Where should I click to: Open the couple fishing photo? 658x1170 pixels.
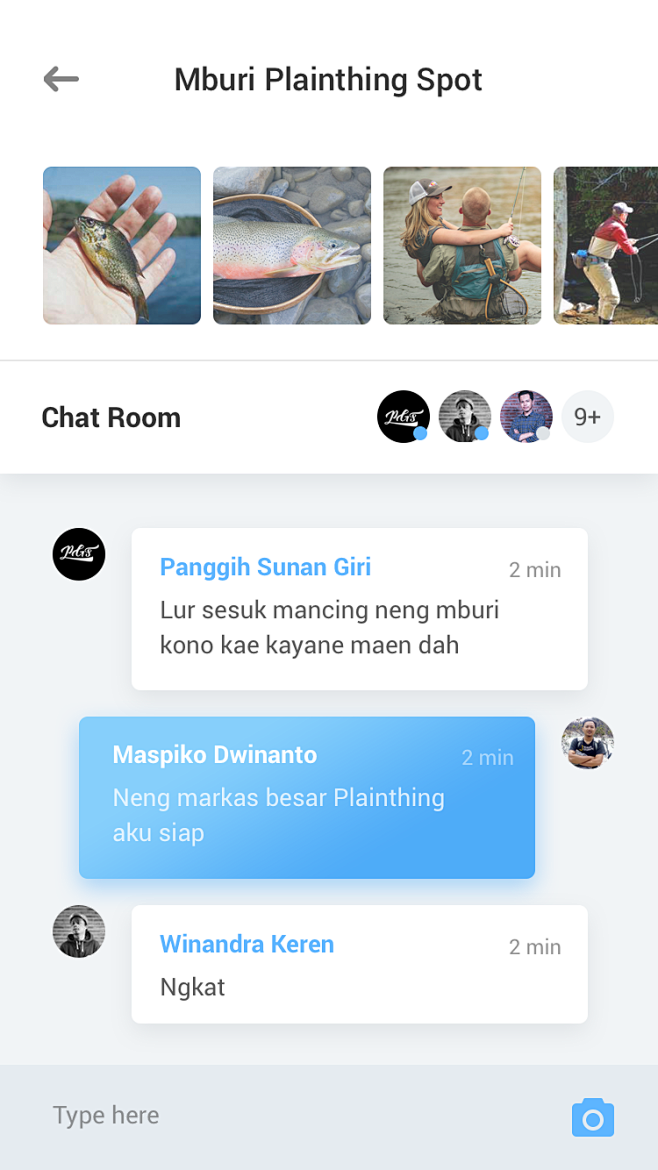[462, 245]
